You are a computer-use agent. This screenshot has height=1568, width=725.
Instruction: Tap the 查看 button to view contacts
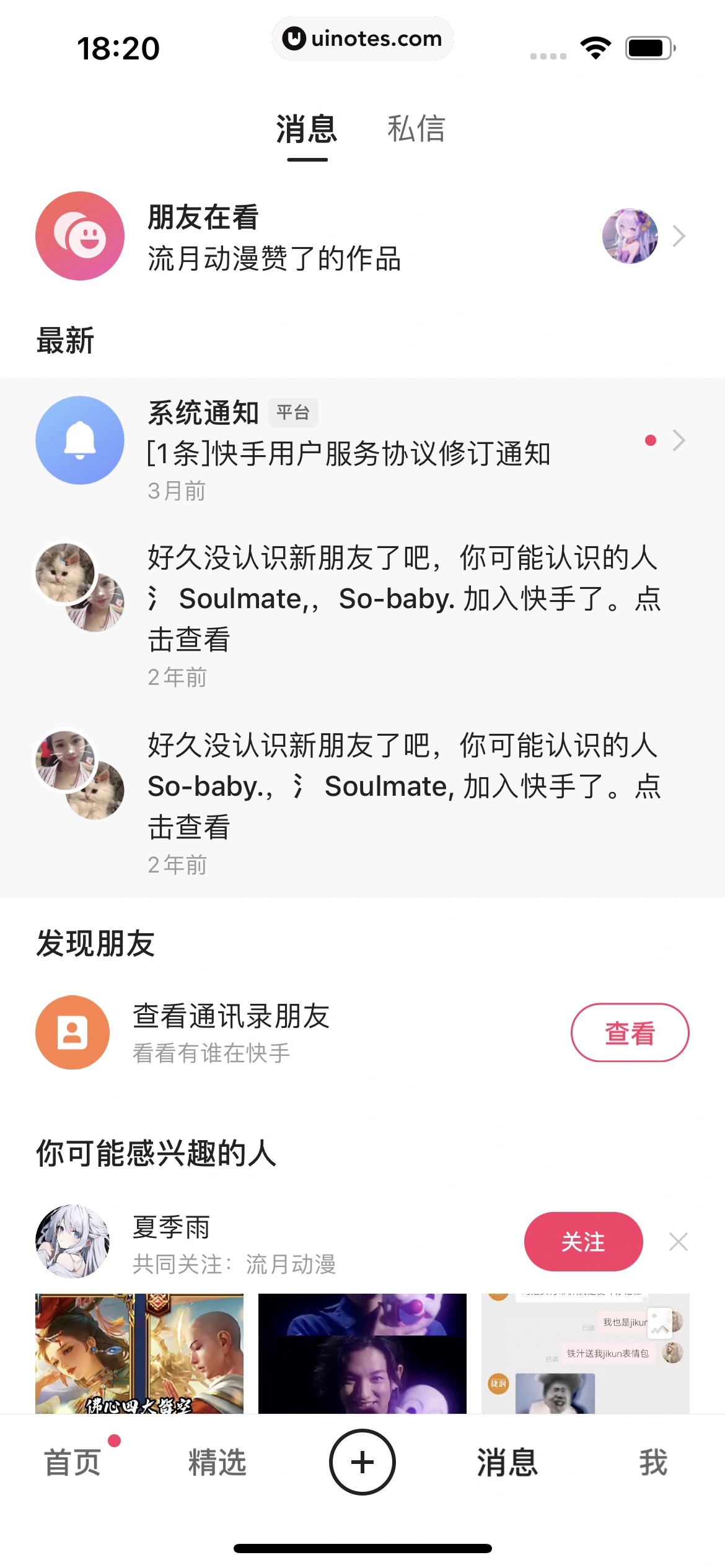pyautogui.click(x=630, y=1032)
